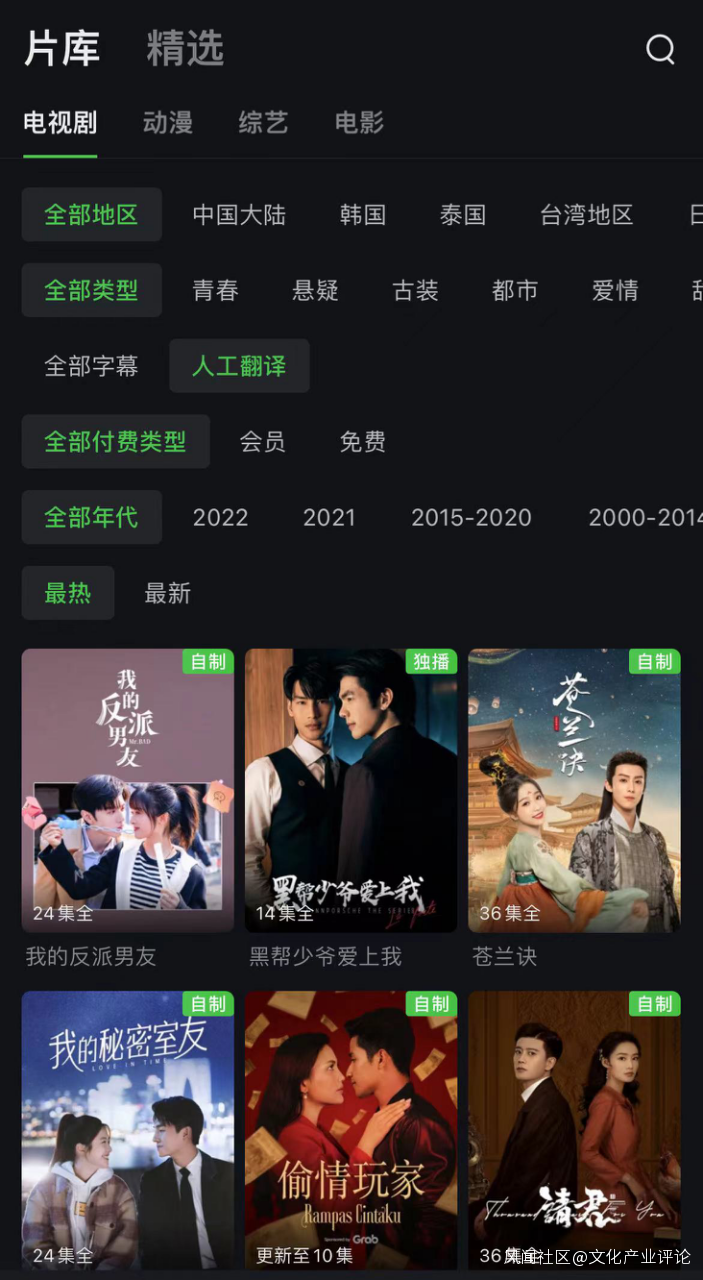703x1280 pixels.
Task: Switch to the 动漫 tab
Action: click(167, 123)
